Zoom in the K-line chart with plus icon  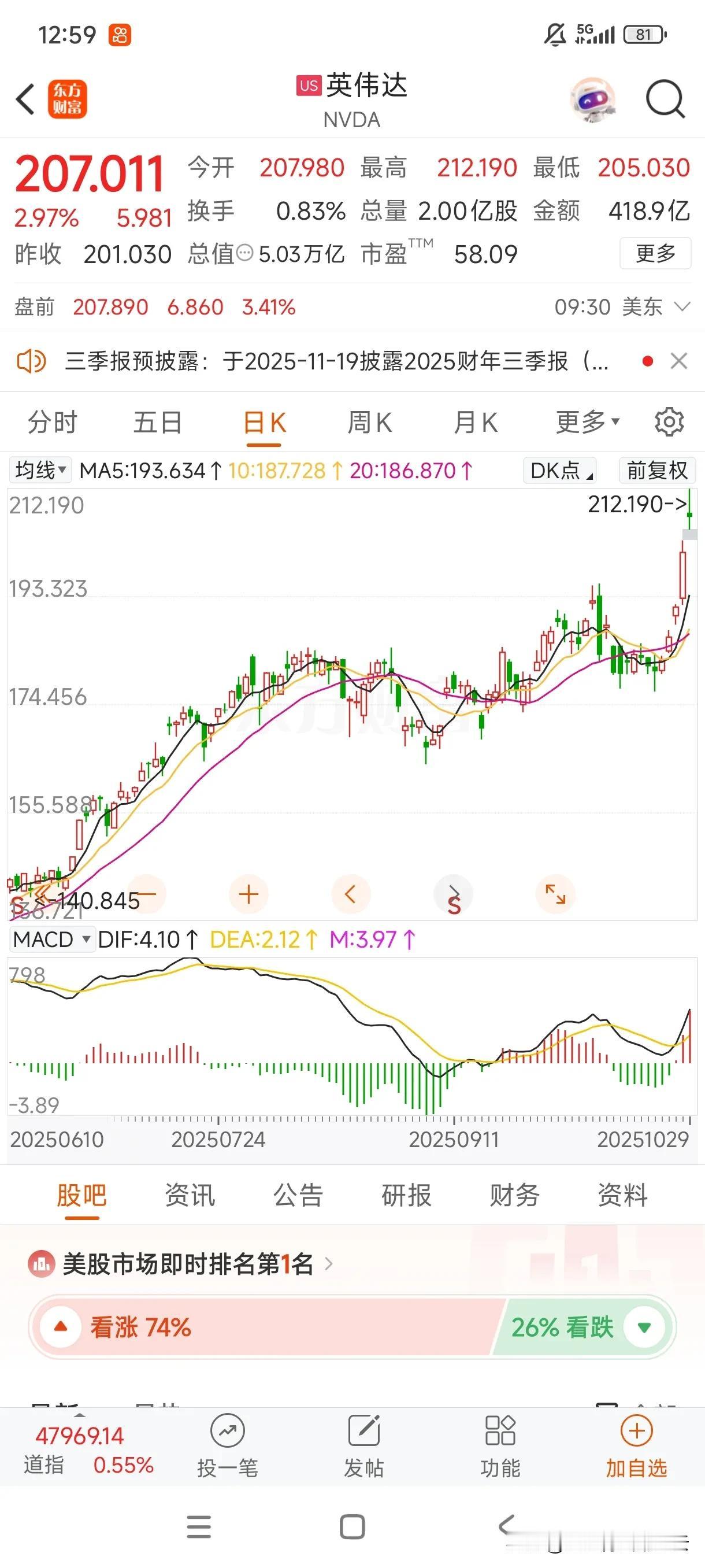(x=247, y=894)
